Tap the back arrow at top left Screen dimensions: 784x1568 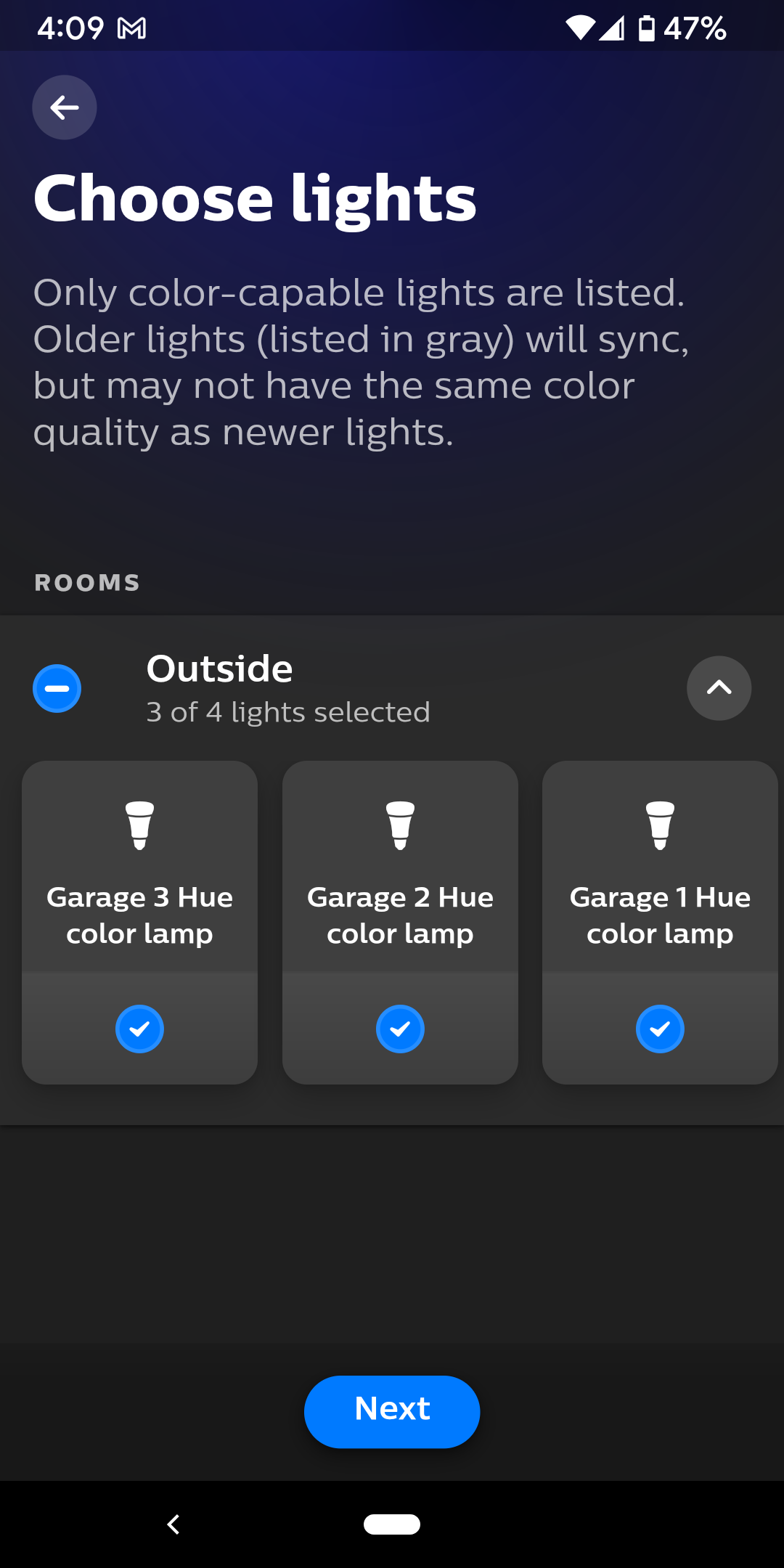[x=64, y=107]
